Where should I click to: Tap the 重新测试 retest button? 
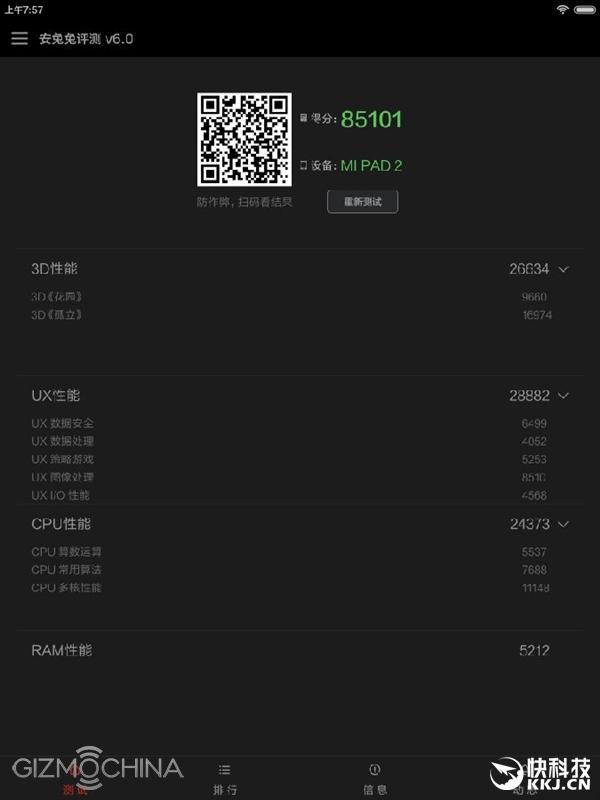[362, 201]
